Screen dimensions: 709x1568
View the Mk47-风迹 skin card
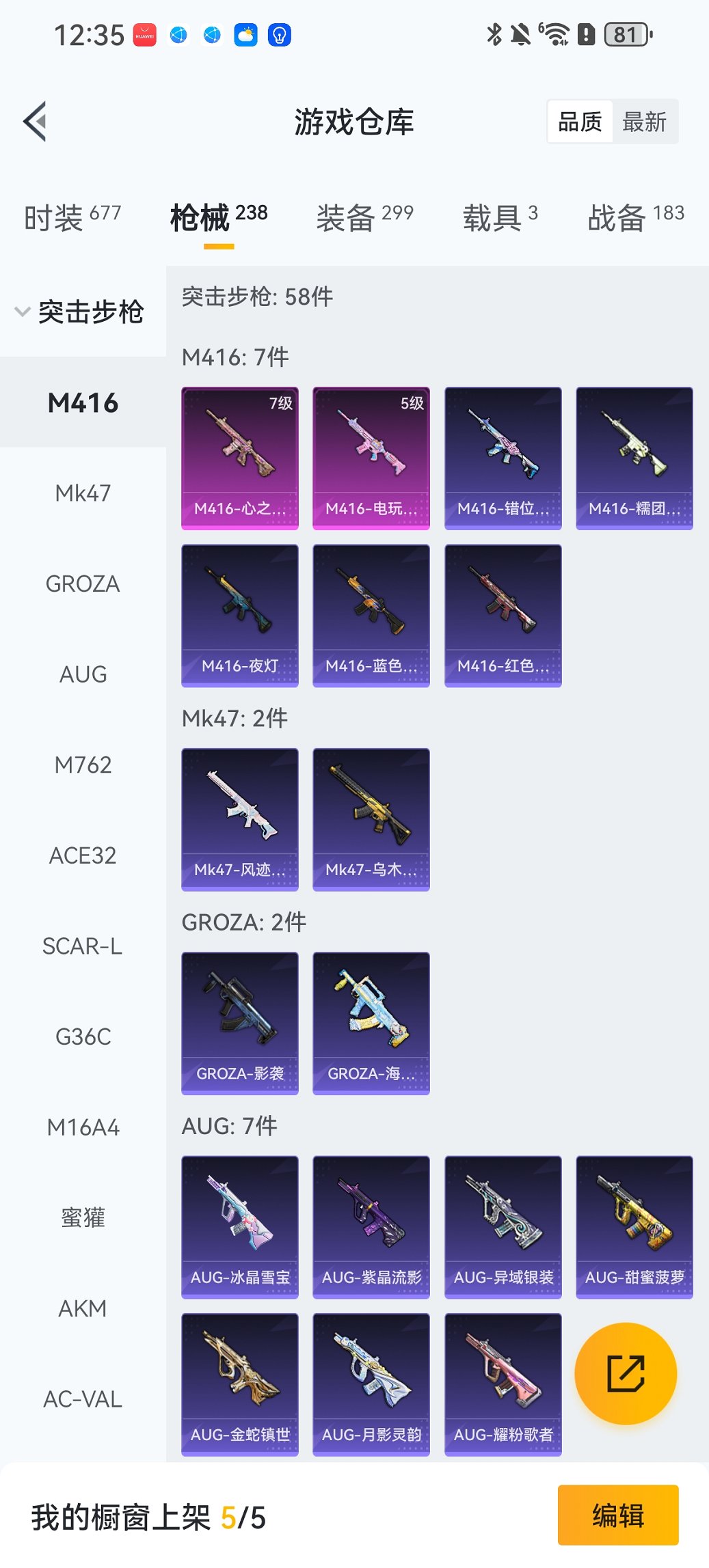239,819
